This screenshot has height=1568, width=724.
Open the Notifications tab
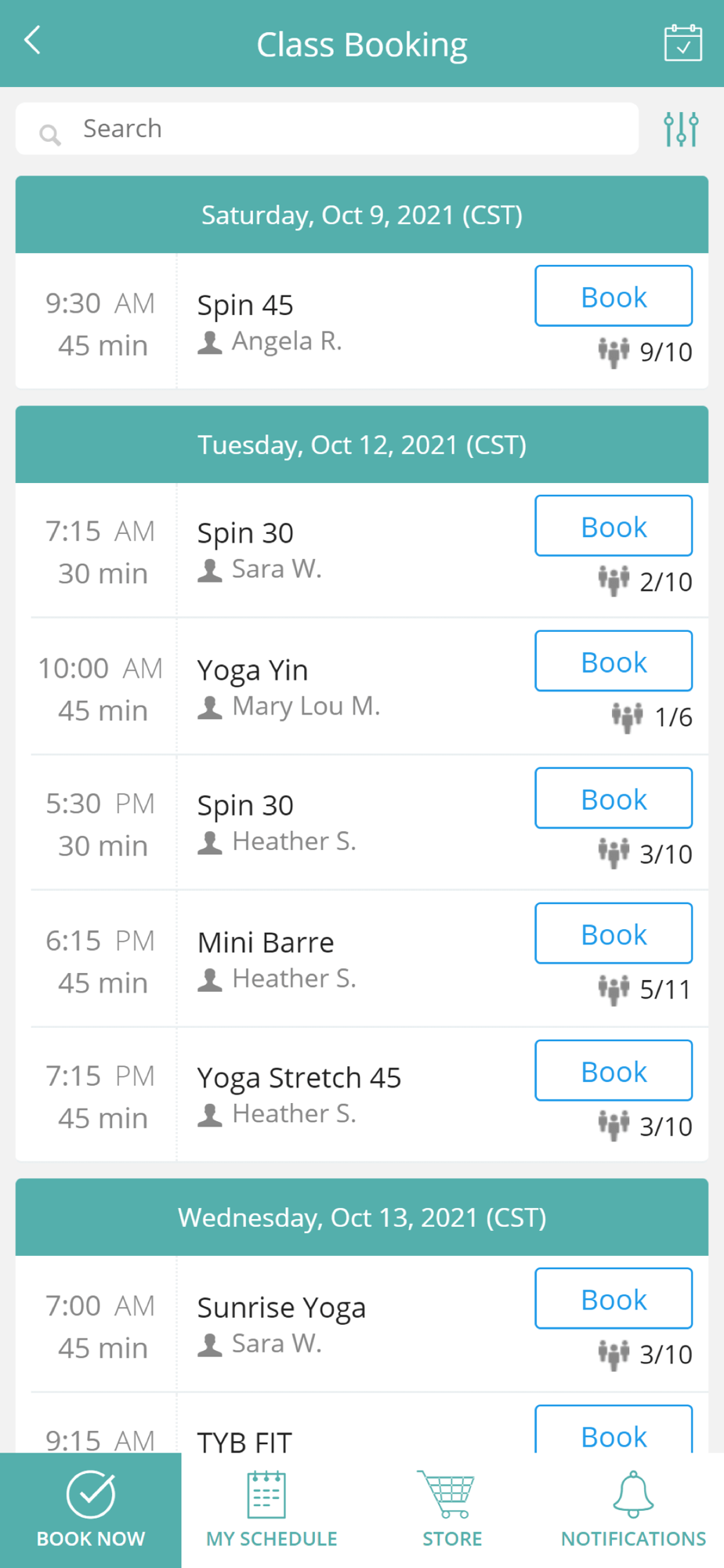click(633, 1510)
